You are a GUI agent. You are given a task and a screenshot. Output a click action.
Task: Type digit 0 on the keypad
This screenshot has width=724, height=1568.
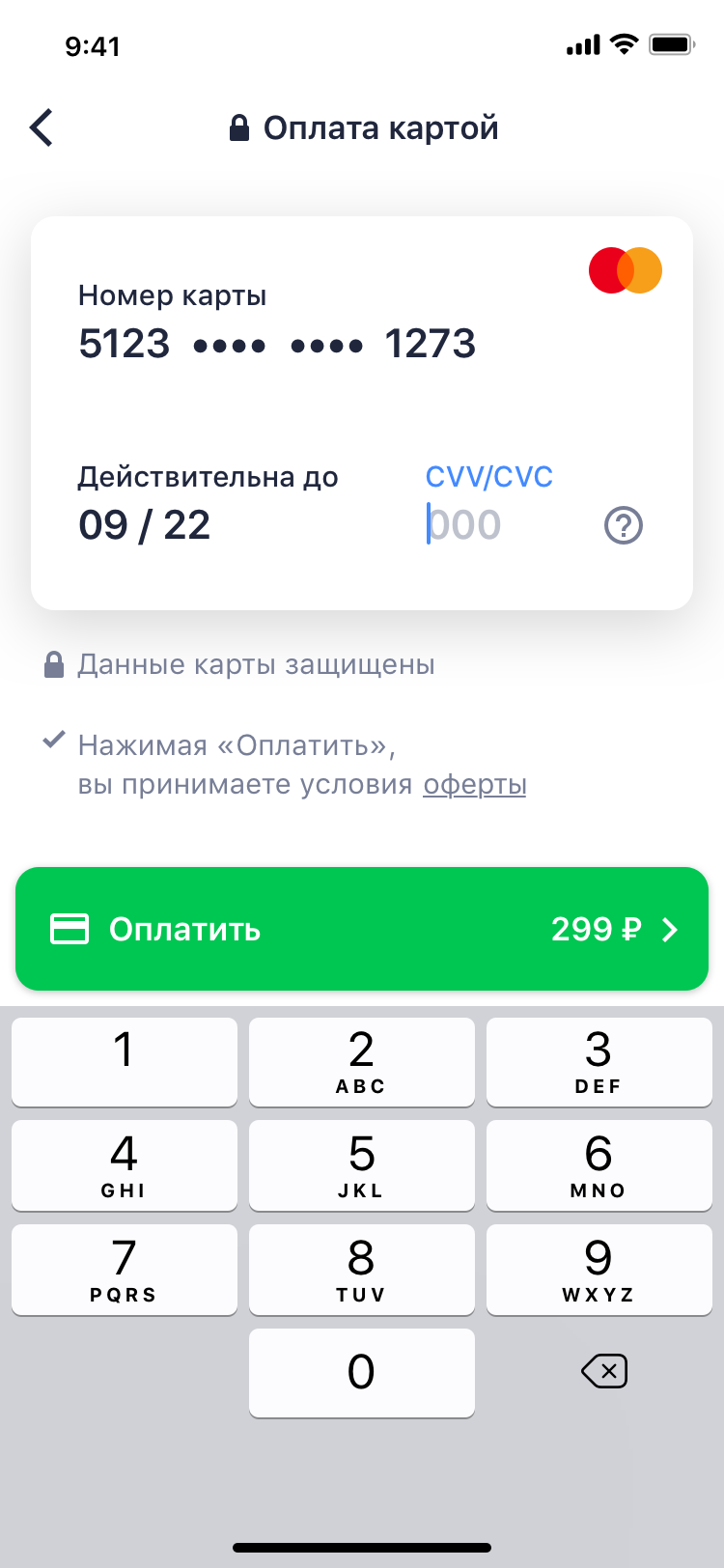pyautogui.click(x=362, y=1372)
